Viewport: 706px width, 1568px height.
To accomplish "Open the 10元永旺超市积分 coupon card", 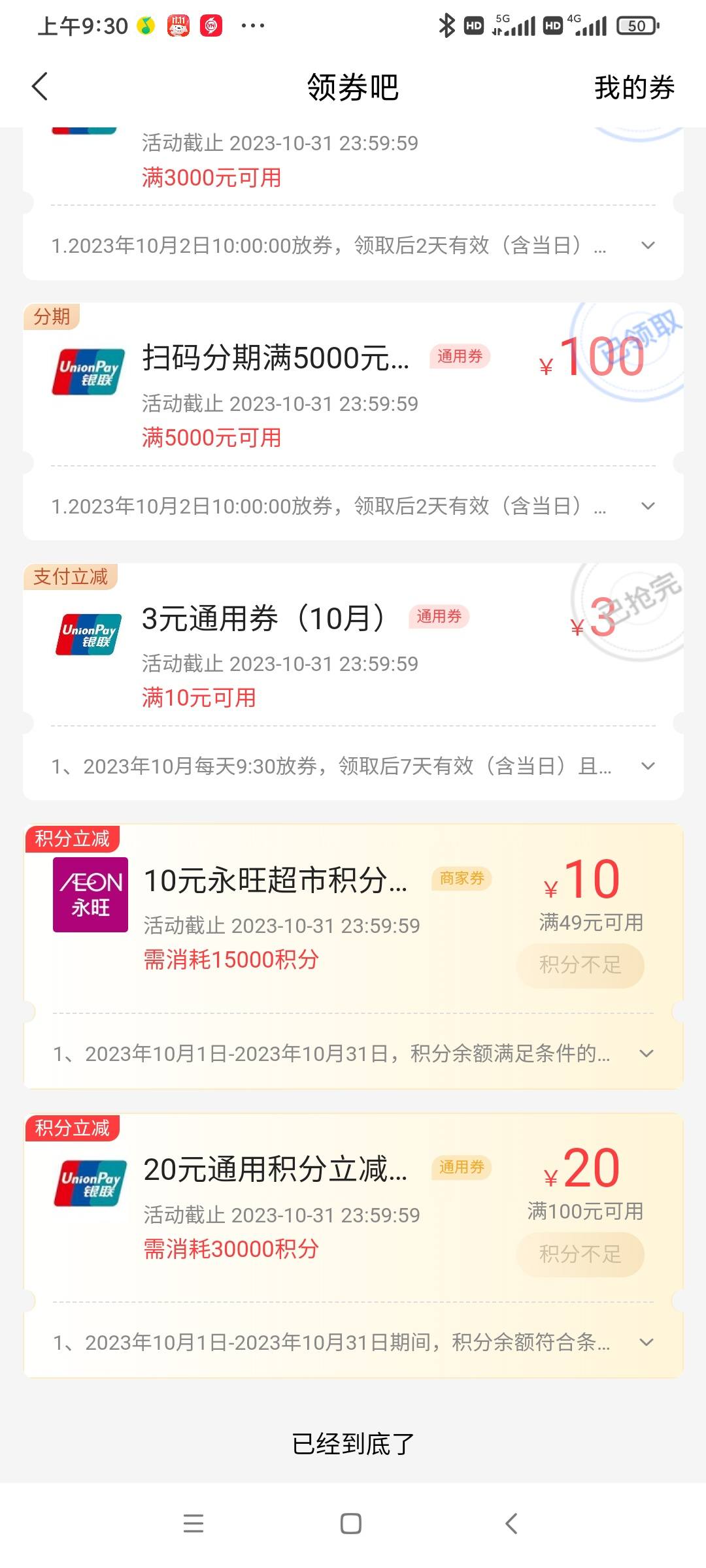I will (x=353, y=919).
